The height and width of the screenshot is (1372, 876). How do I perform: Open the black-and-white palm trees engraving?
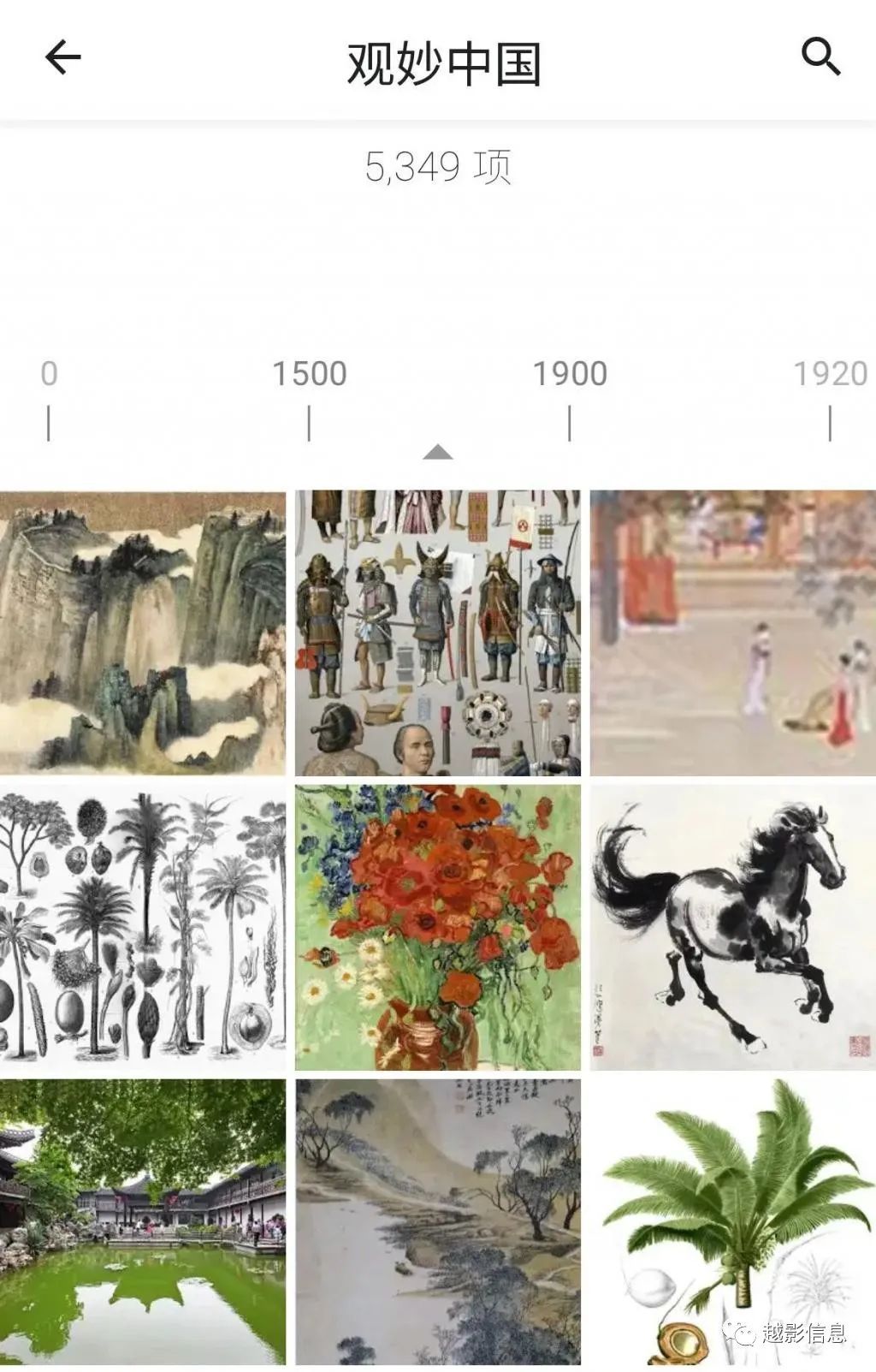tap(143, 928)
